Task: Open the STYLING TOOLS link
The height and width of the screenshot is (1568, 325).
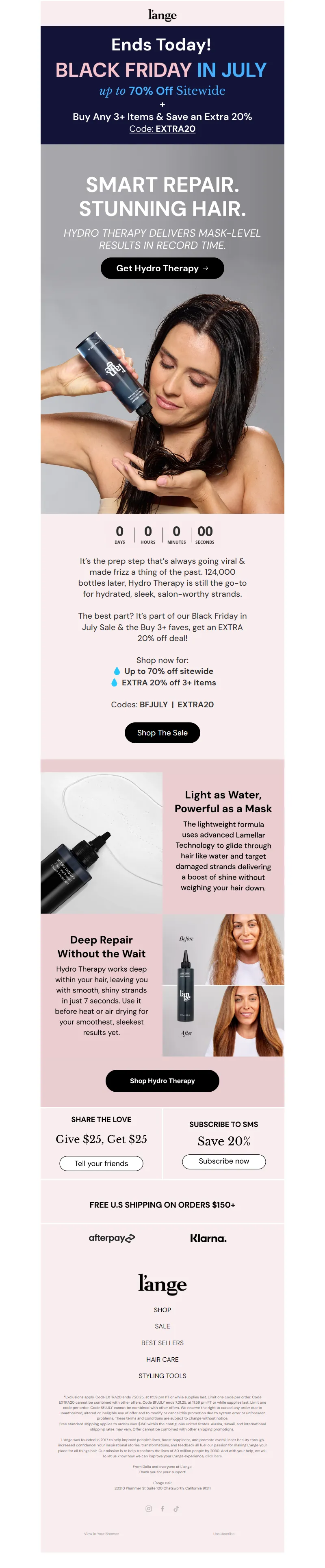Action: pyautogui.click(x=162, y=1375)
